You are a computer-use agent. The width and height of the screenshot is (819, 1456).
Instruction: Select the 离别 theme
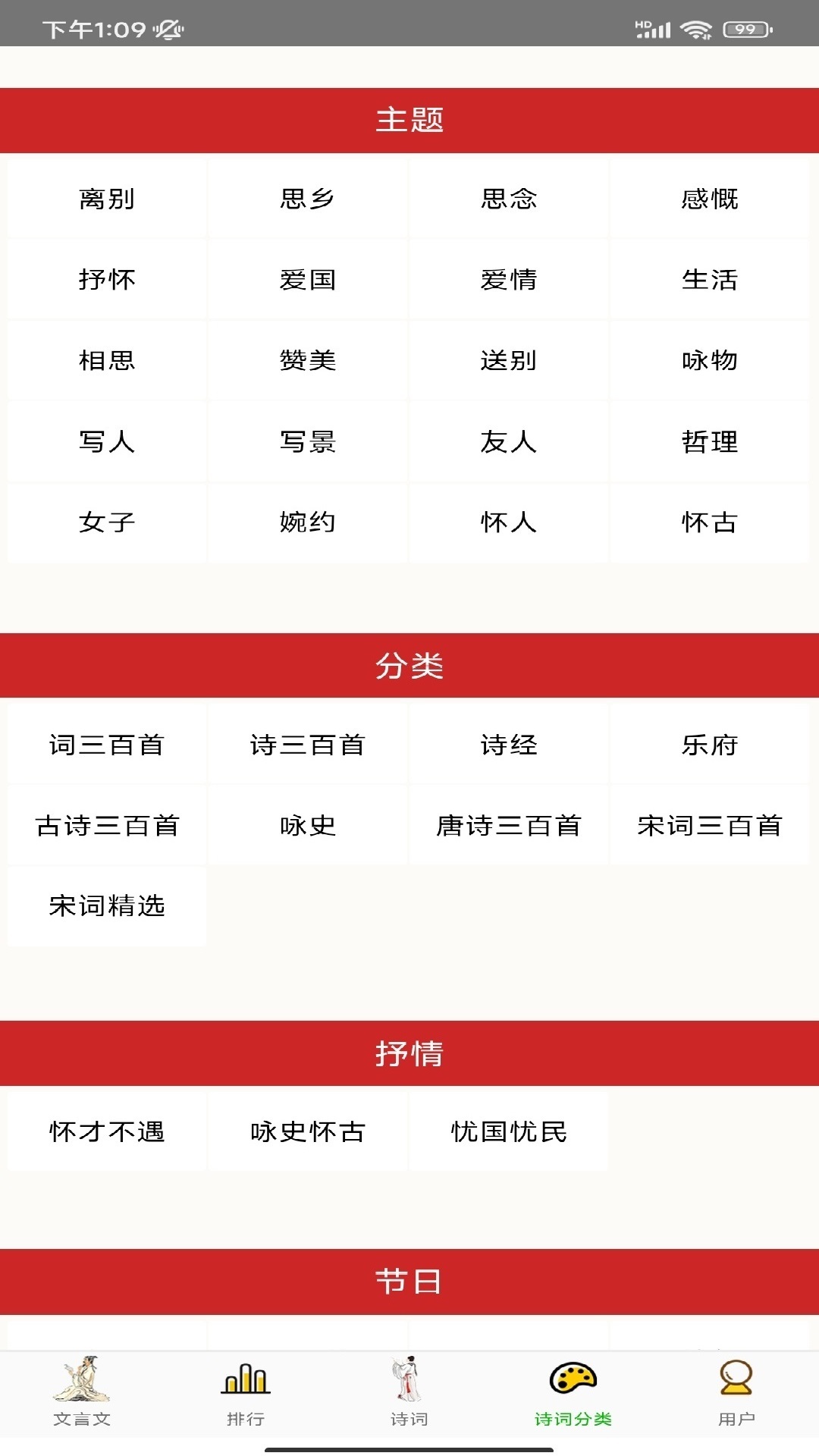point(106,198)
